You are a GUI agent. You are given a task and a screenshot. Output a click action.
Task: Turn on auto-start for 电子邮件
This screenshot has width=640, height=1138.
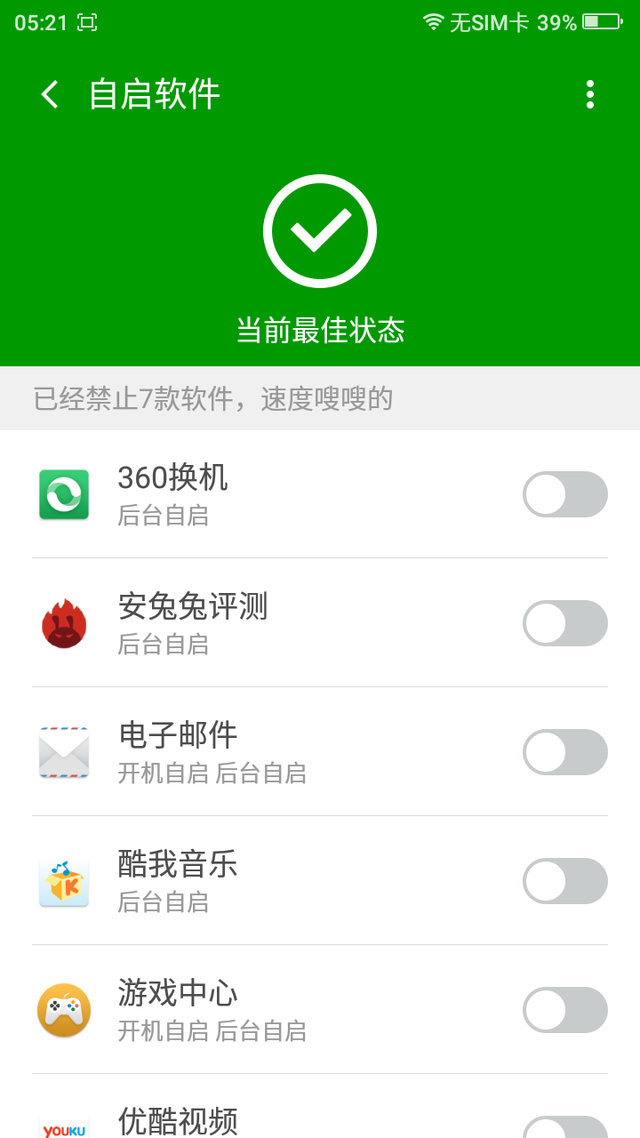565,752
